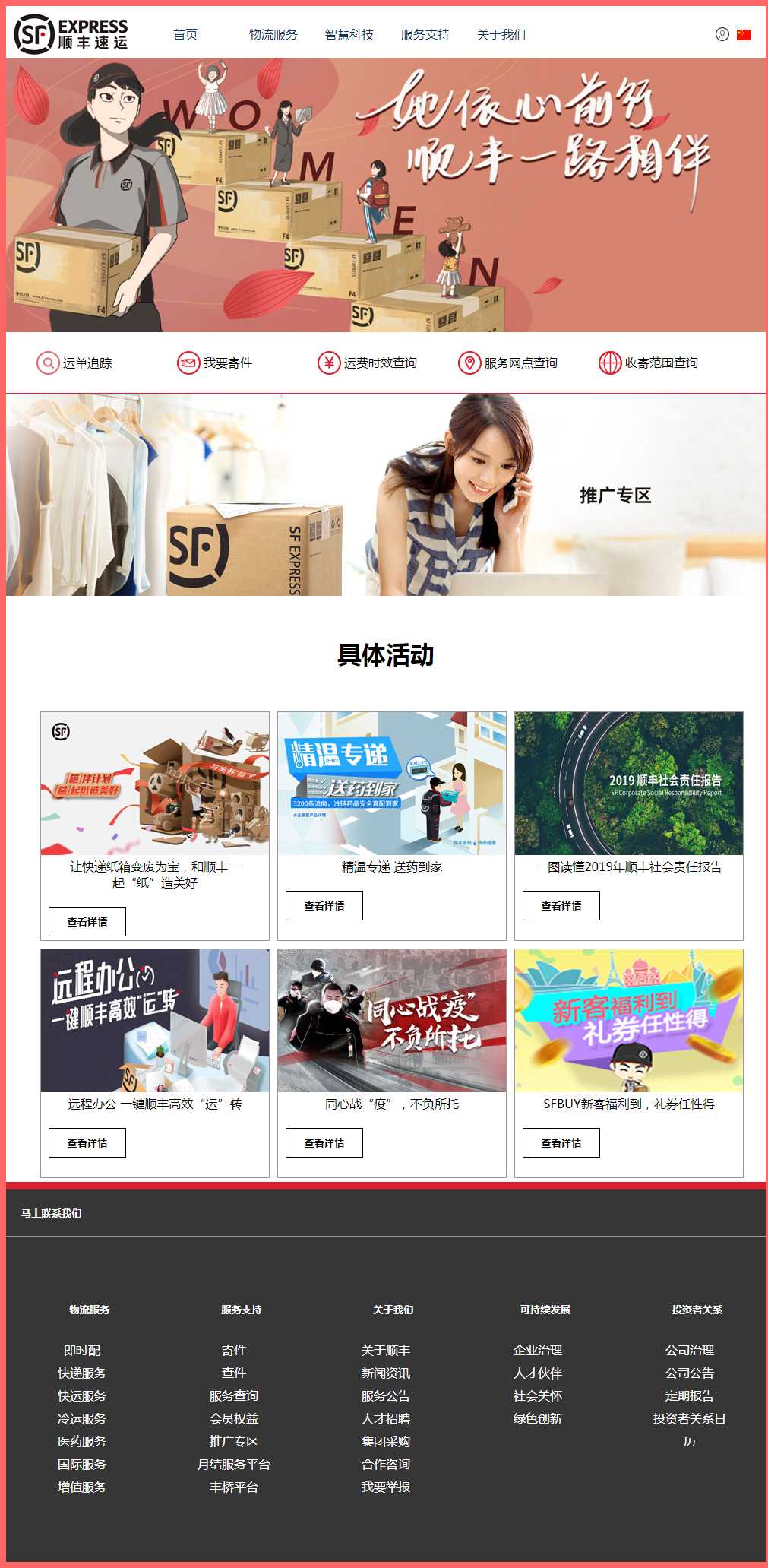The image size is (768, 1568).
Task: Select 智慧科技 in top navigation
Action: 349,34
